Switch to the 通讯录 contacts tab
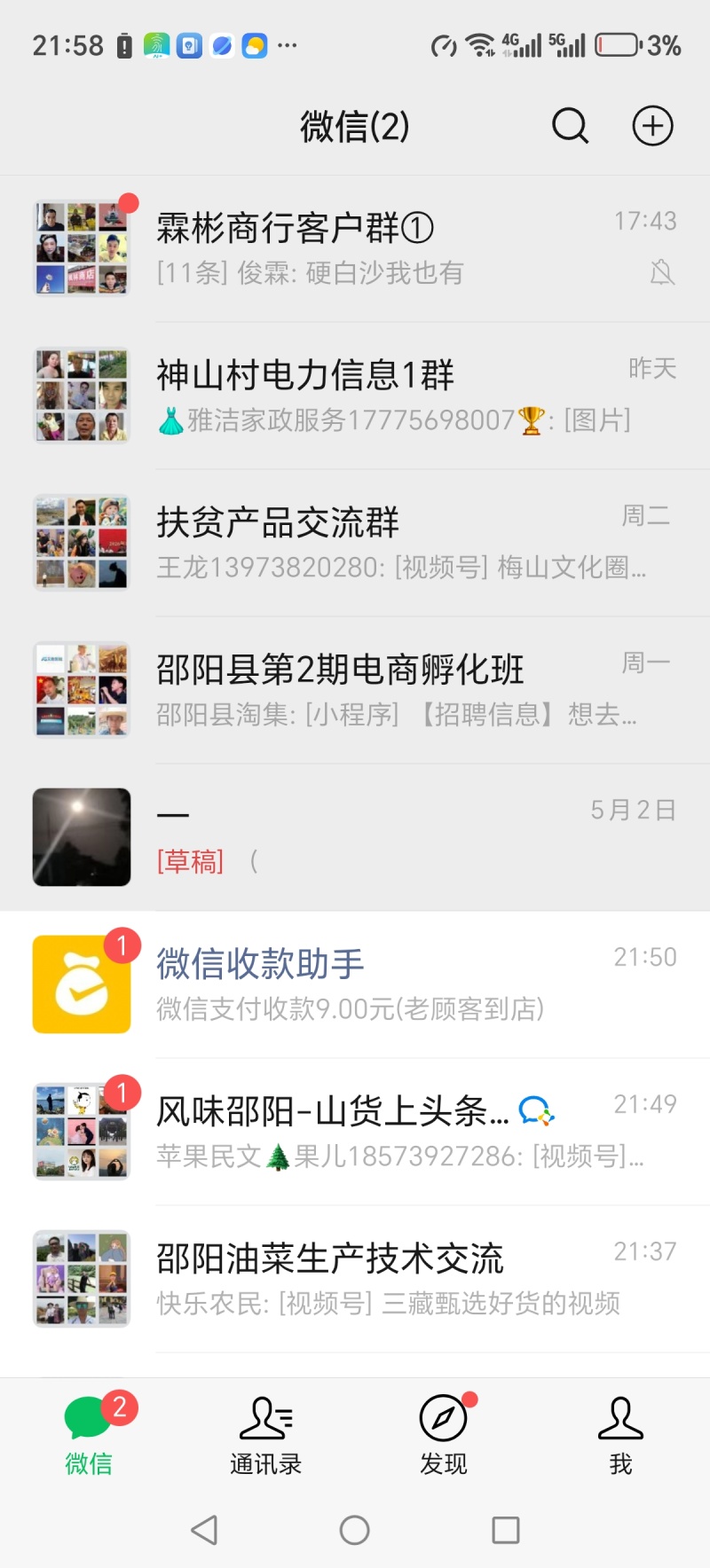710x1568 pixels. click(265, 1435)
